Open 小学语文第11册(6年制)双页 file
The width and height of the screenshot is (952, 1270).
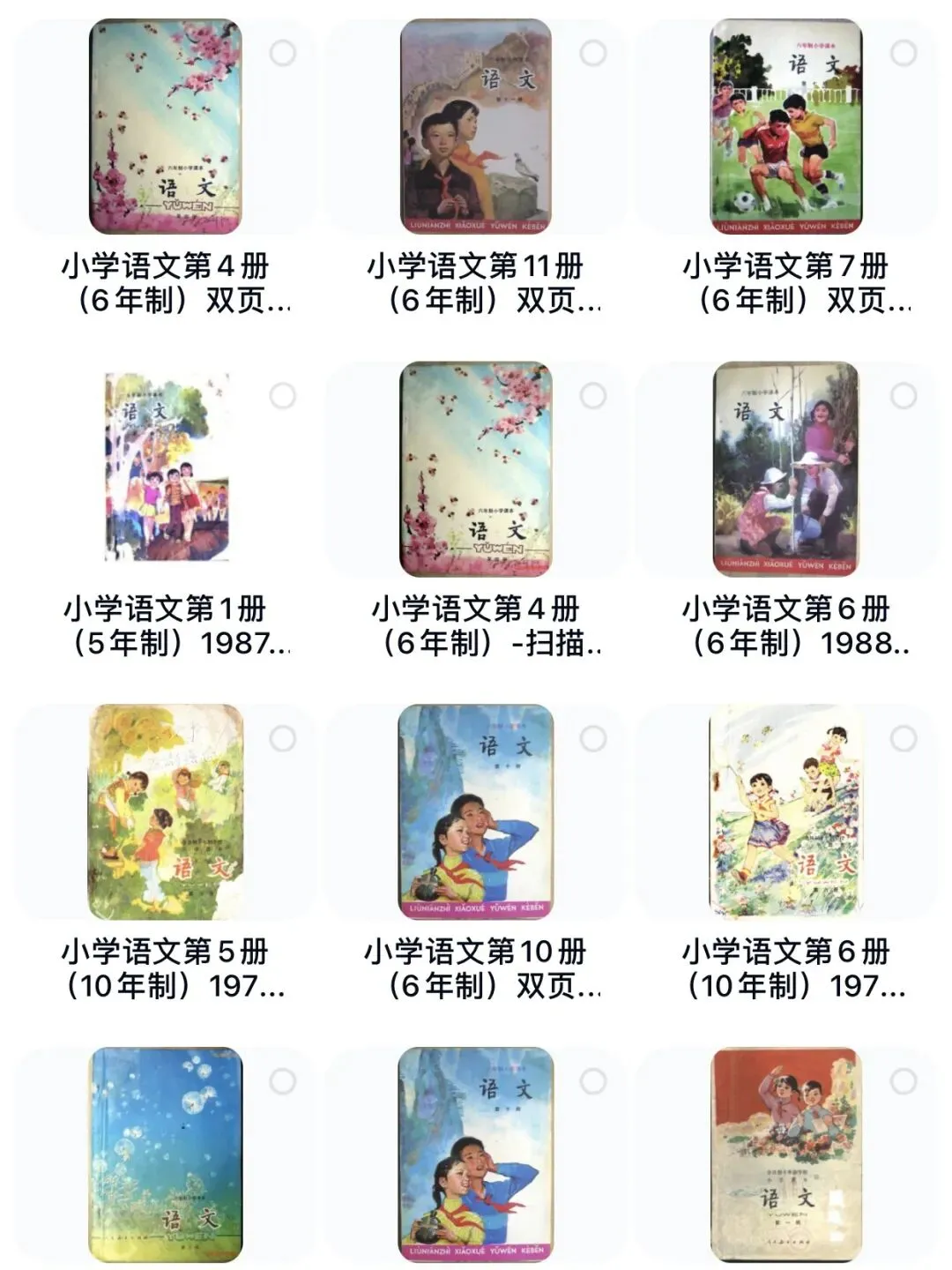[x=476, y=127]
